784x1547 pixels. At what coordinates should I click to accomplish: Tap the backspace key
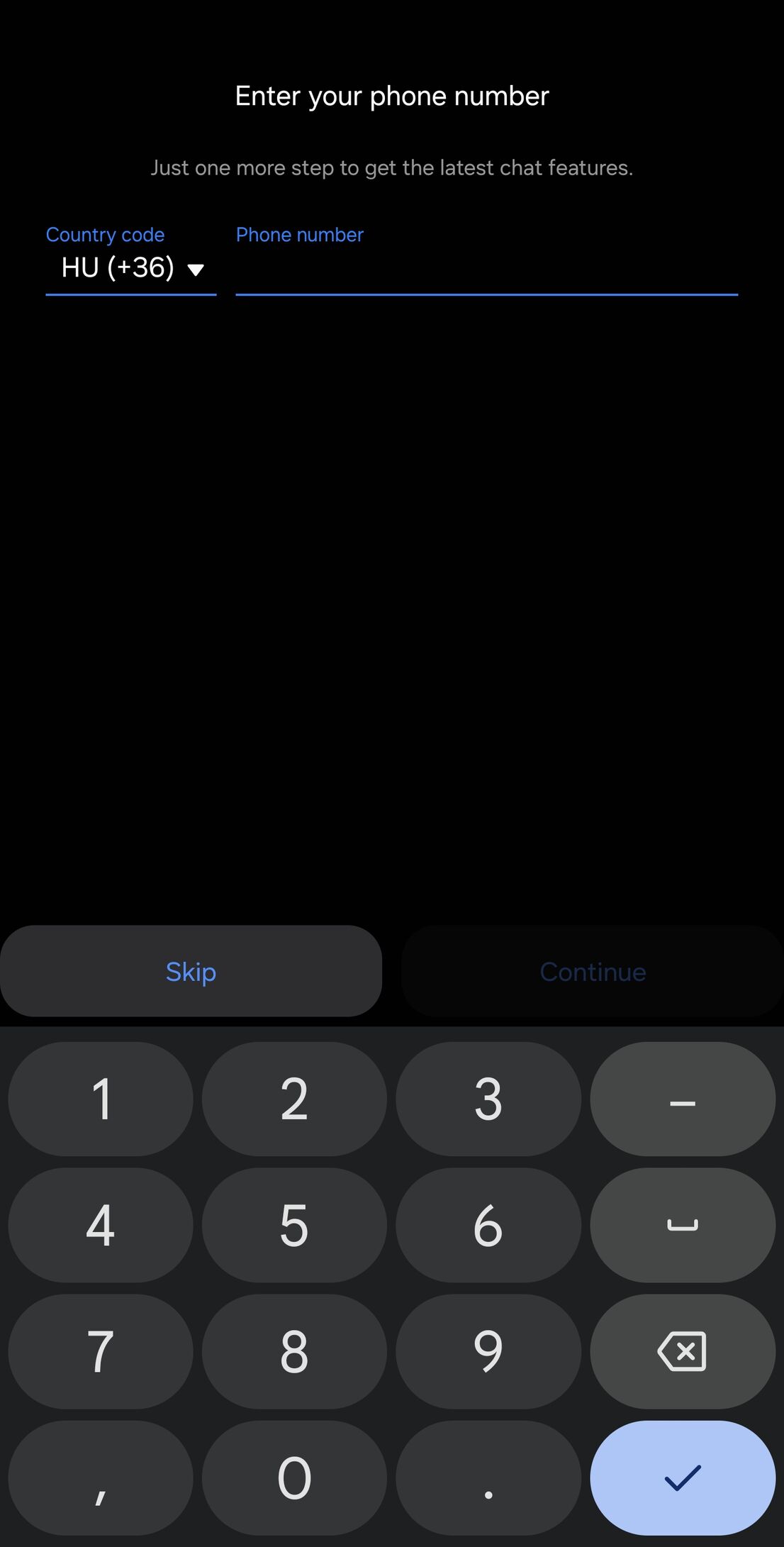pos(683,1351)
